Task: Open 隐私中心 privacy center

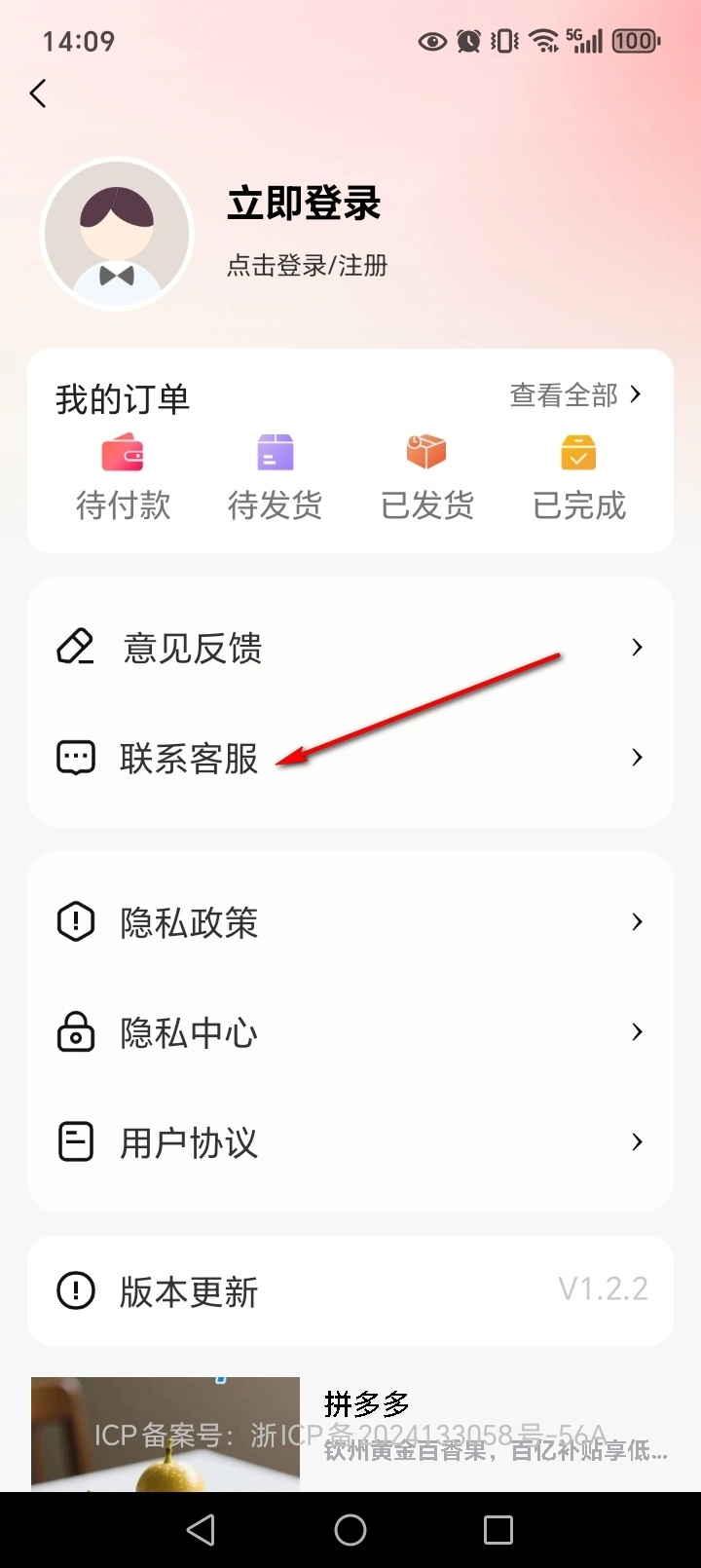Action: point(350,1032)
